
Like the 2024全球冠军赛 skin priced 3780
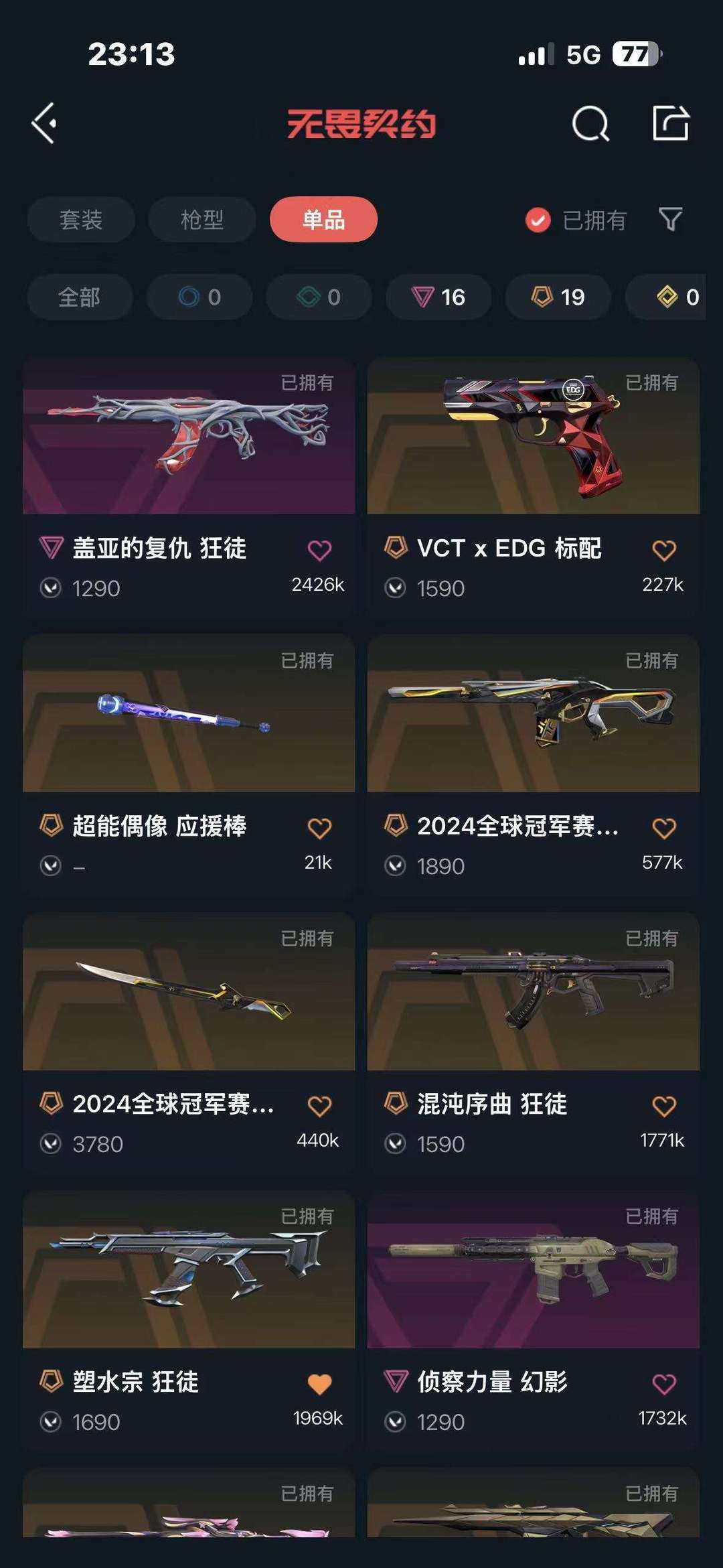[x=319, y=1106]
